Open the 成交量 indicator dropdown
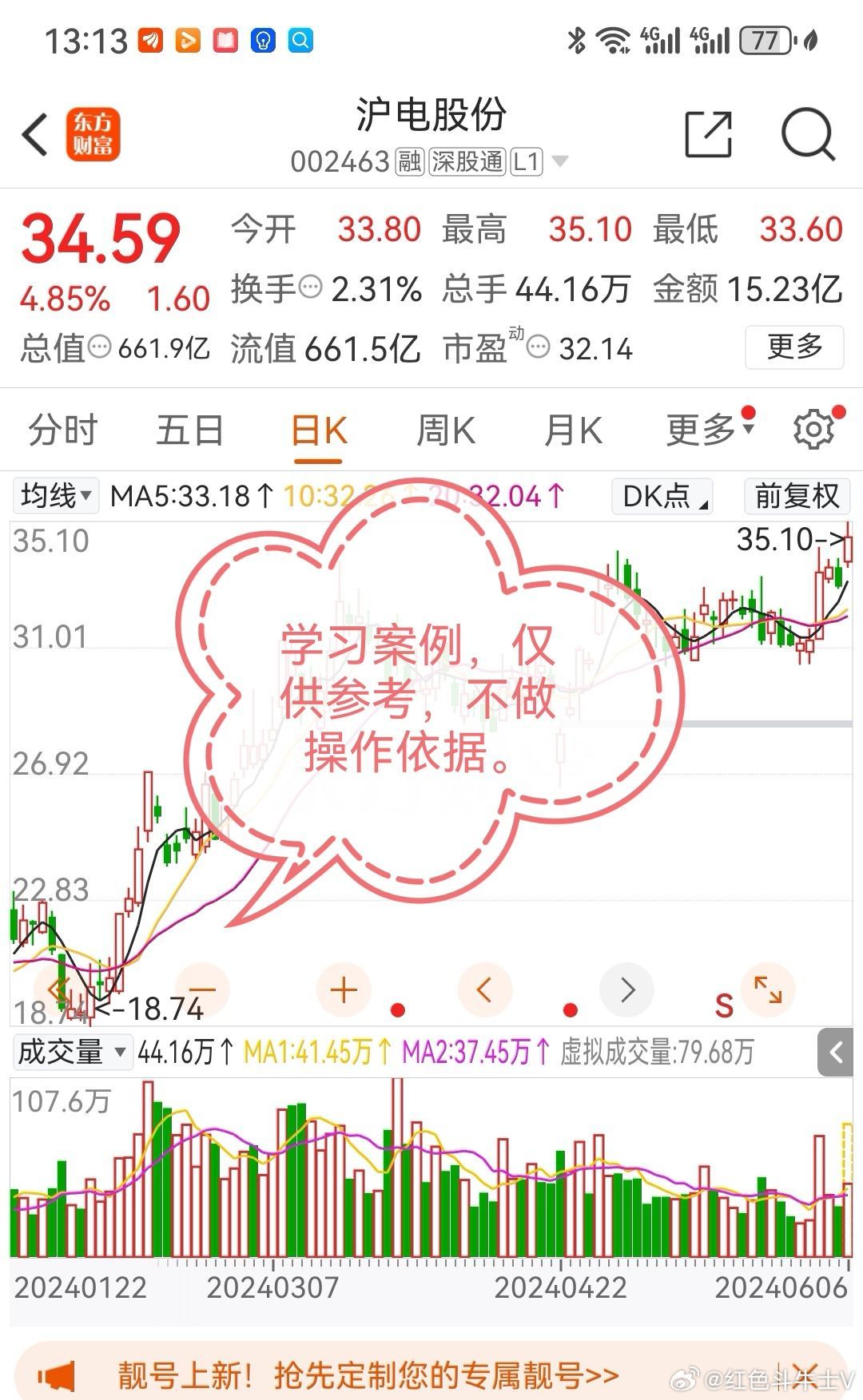This screenshot has width=863, height=1400. (71, 1052)
